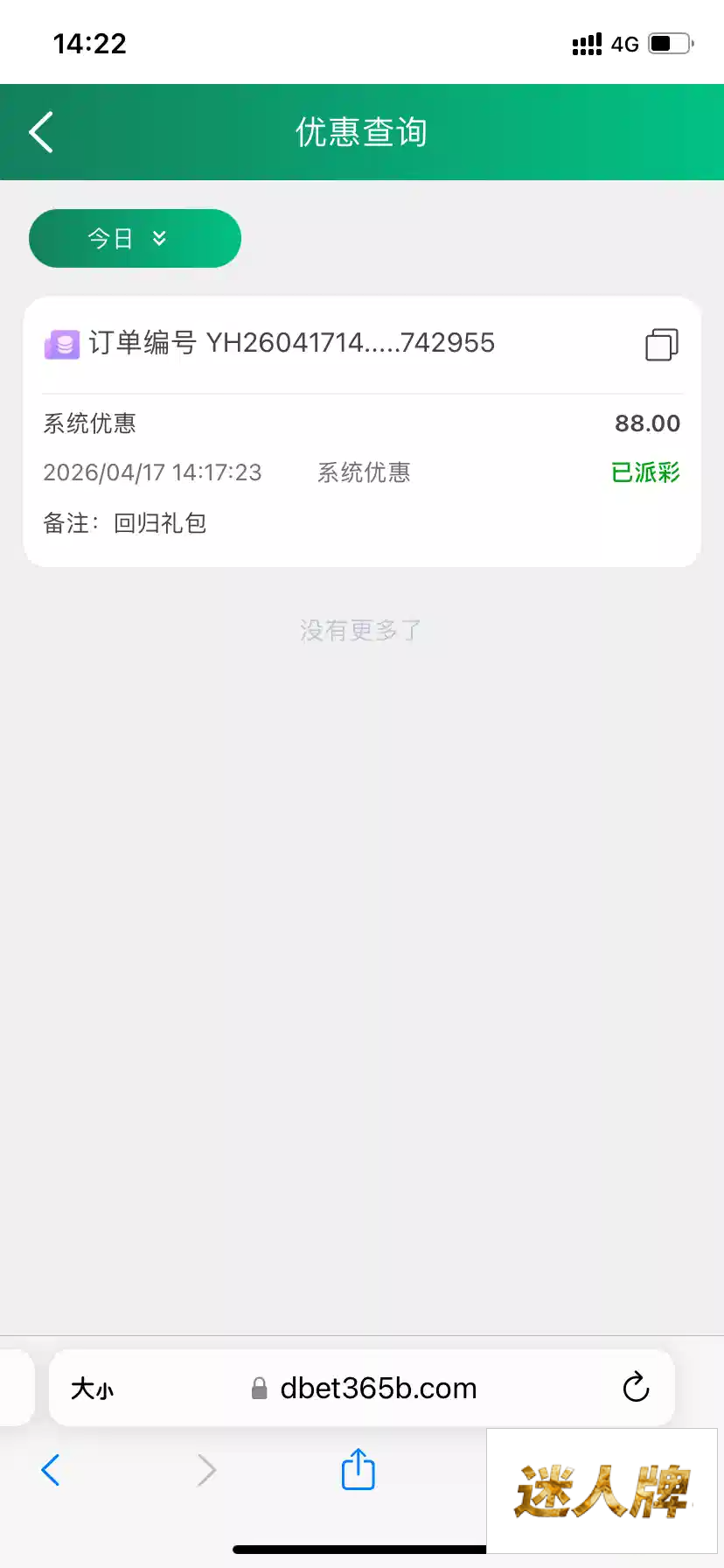724x1568 pixels.
Task: Reload the dbet365b.com page
Action: tap(636, 1388)
